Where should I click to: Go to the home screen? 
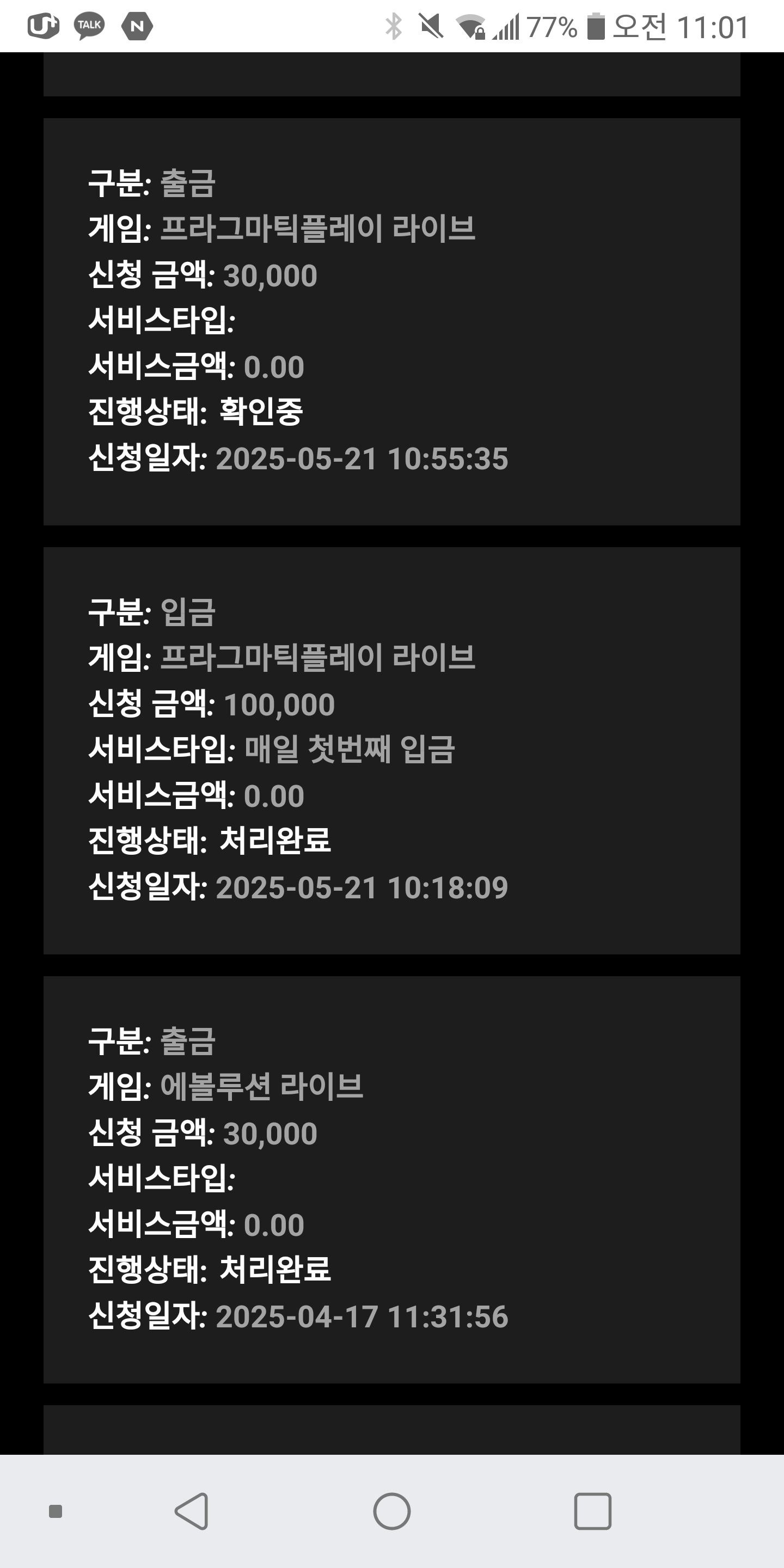[392, 1511]
